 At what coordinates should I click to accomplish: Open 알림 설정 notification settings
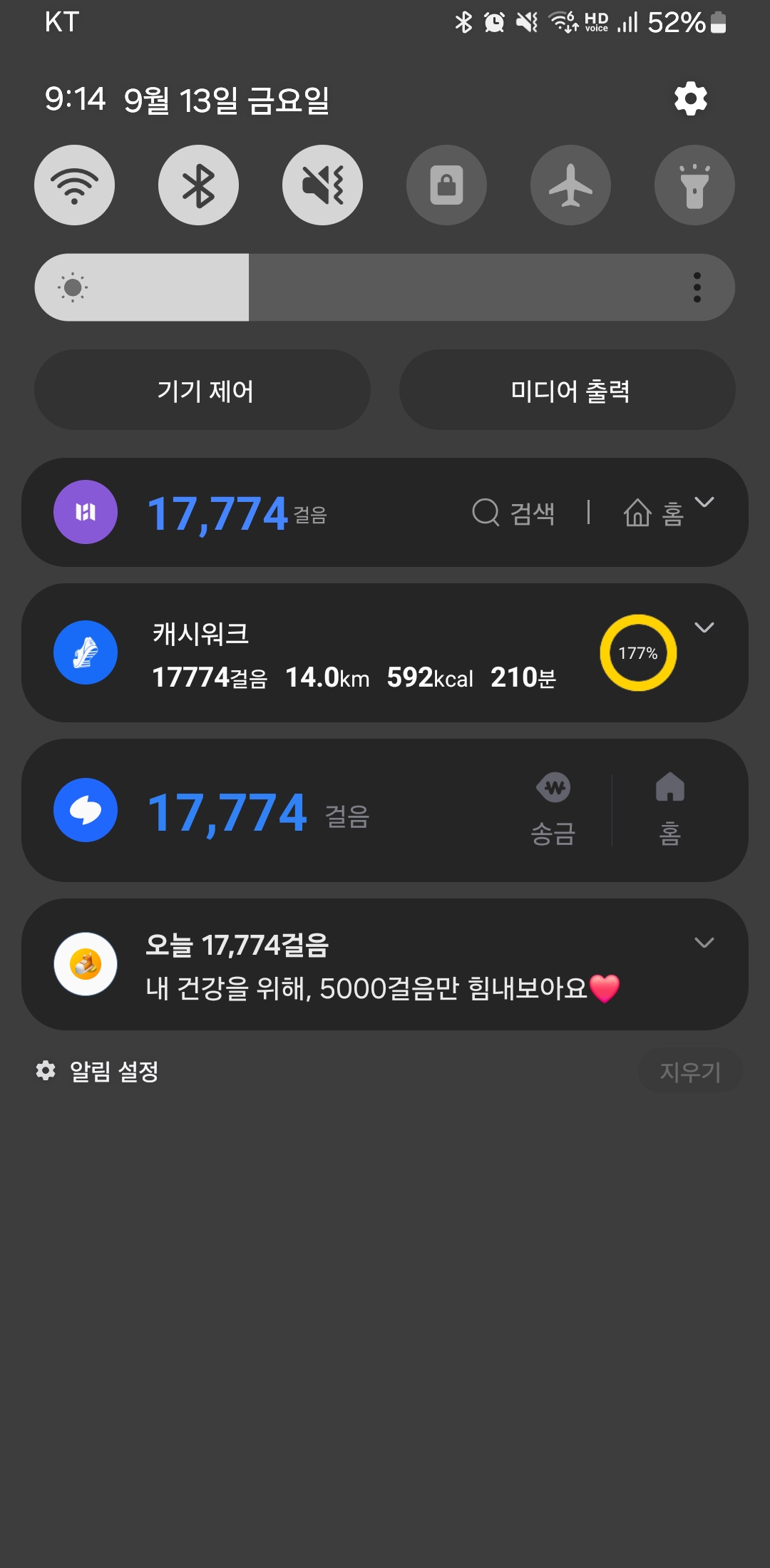pyautogui.click(x=98, y=1071)
